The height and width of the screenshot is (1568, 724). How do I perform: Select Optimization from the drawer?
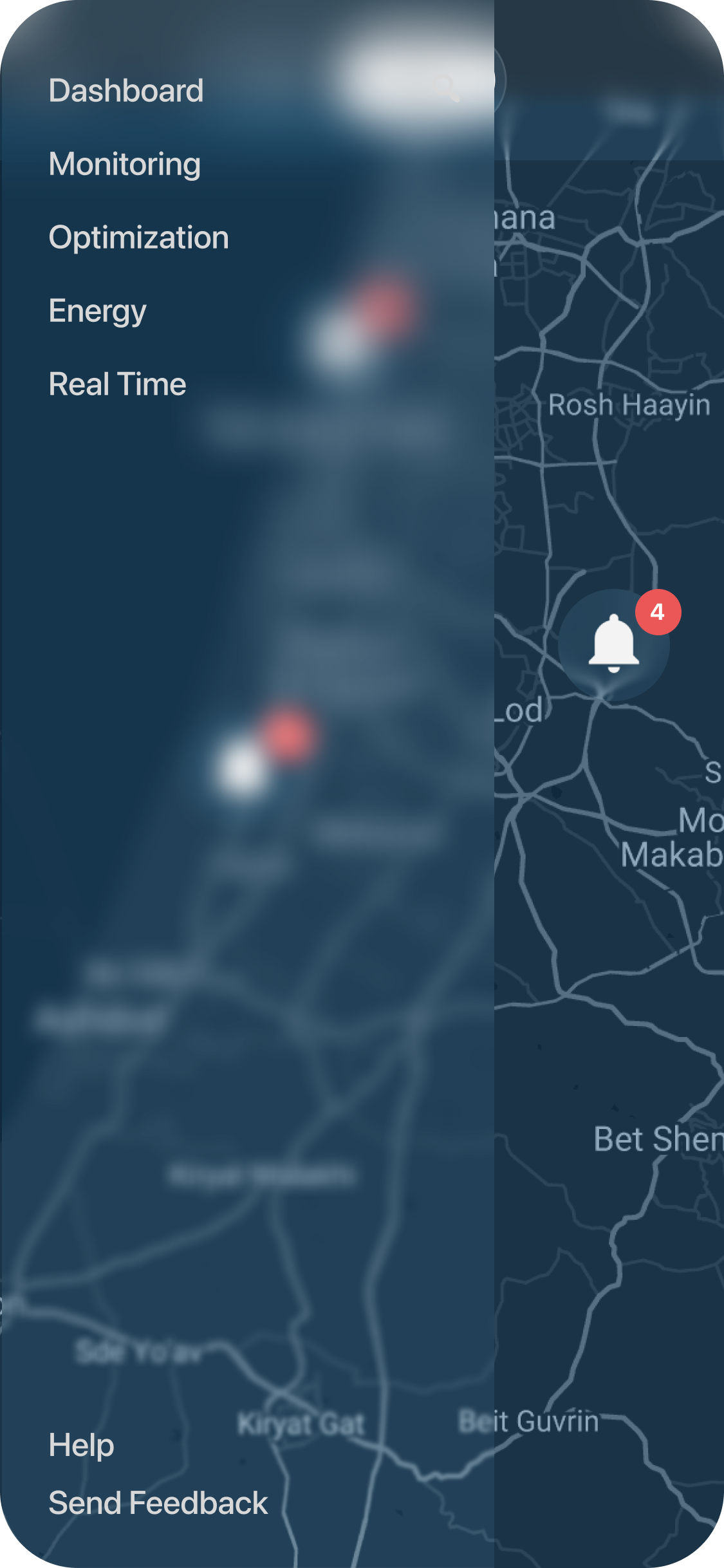pyautogui.click(x=138, y=238)
